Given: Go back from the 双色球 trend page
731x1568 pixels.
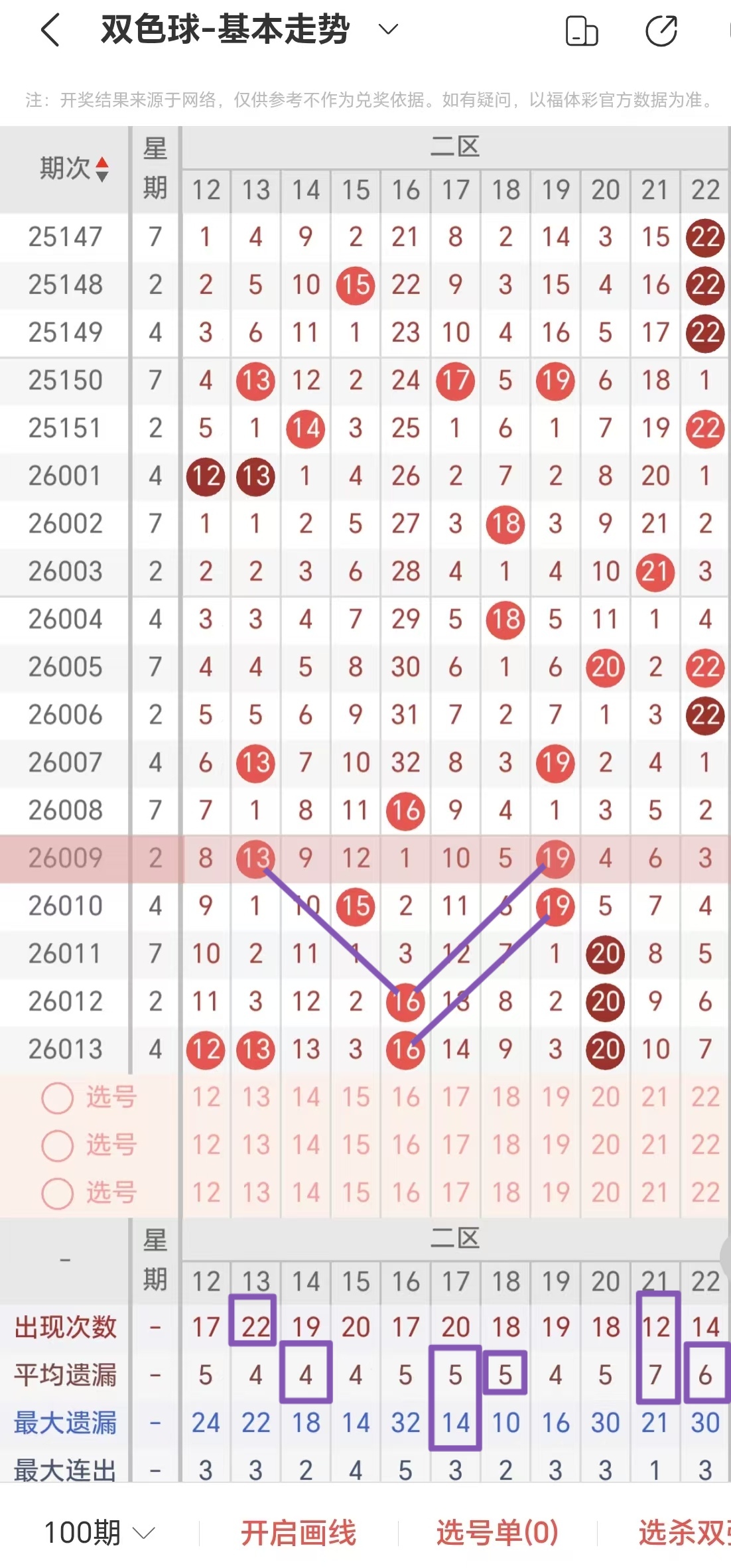Looking at the screenshot, I should point(50,31).
